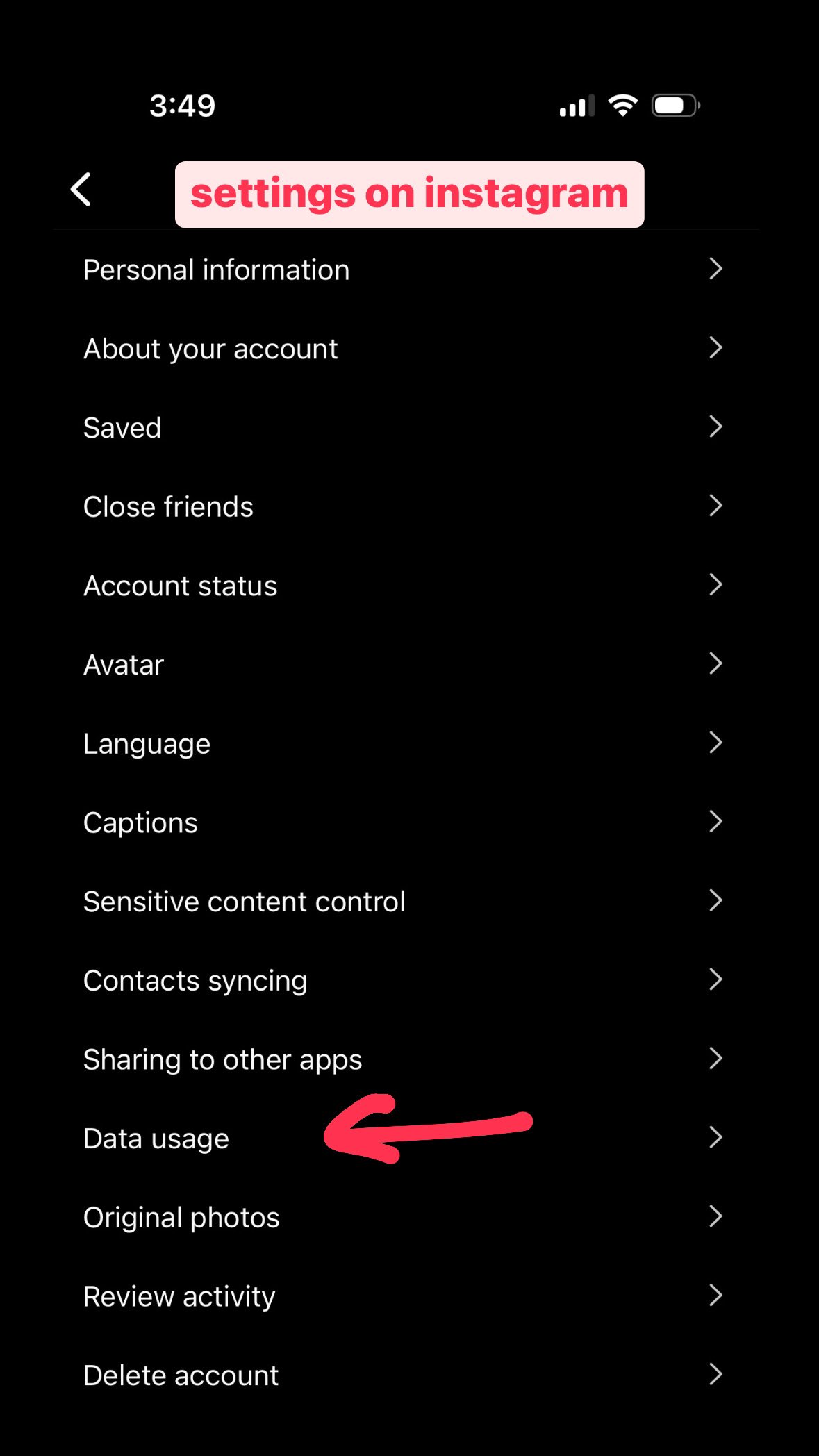Image resolution: width=819 pixels, height=1456 pixels.
Task: Check Account status
Action: point(181,586)
